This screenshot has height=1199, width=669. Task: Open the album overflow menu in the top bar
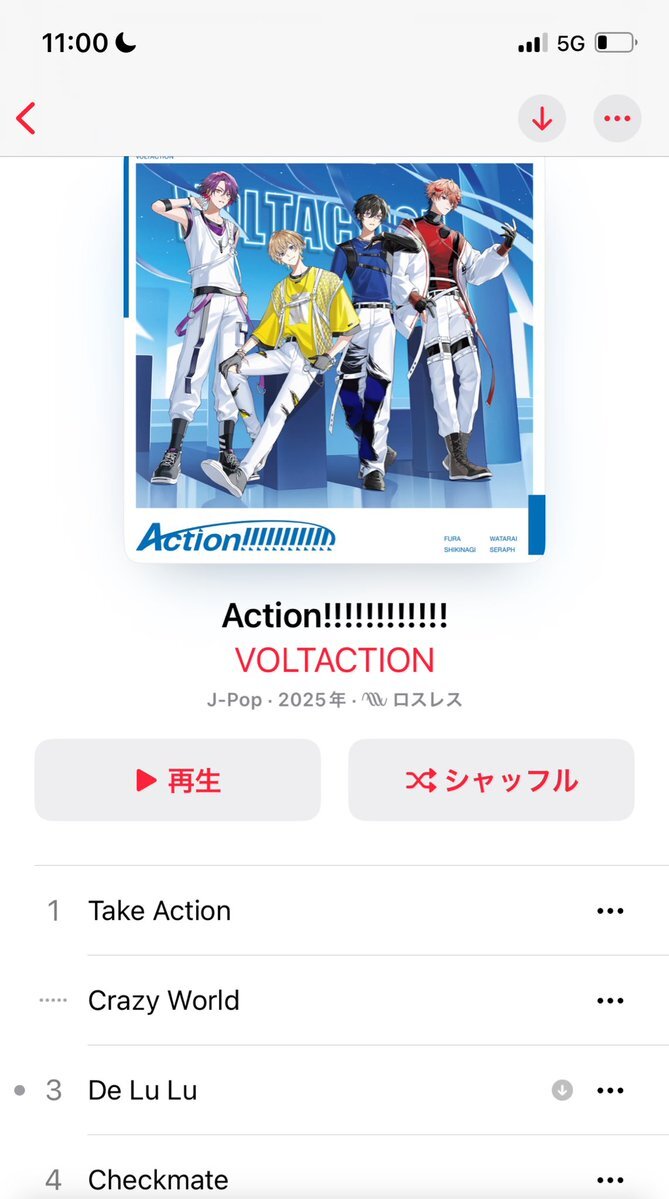(x=617, y=120)
